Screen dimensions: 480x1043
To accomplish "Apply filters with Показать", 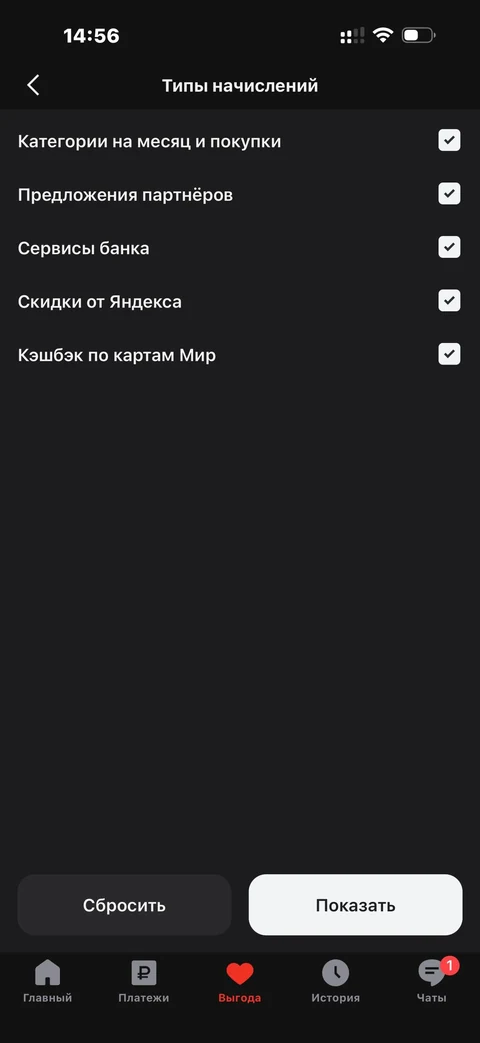I will point(356,905).
